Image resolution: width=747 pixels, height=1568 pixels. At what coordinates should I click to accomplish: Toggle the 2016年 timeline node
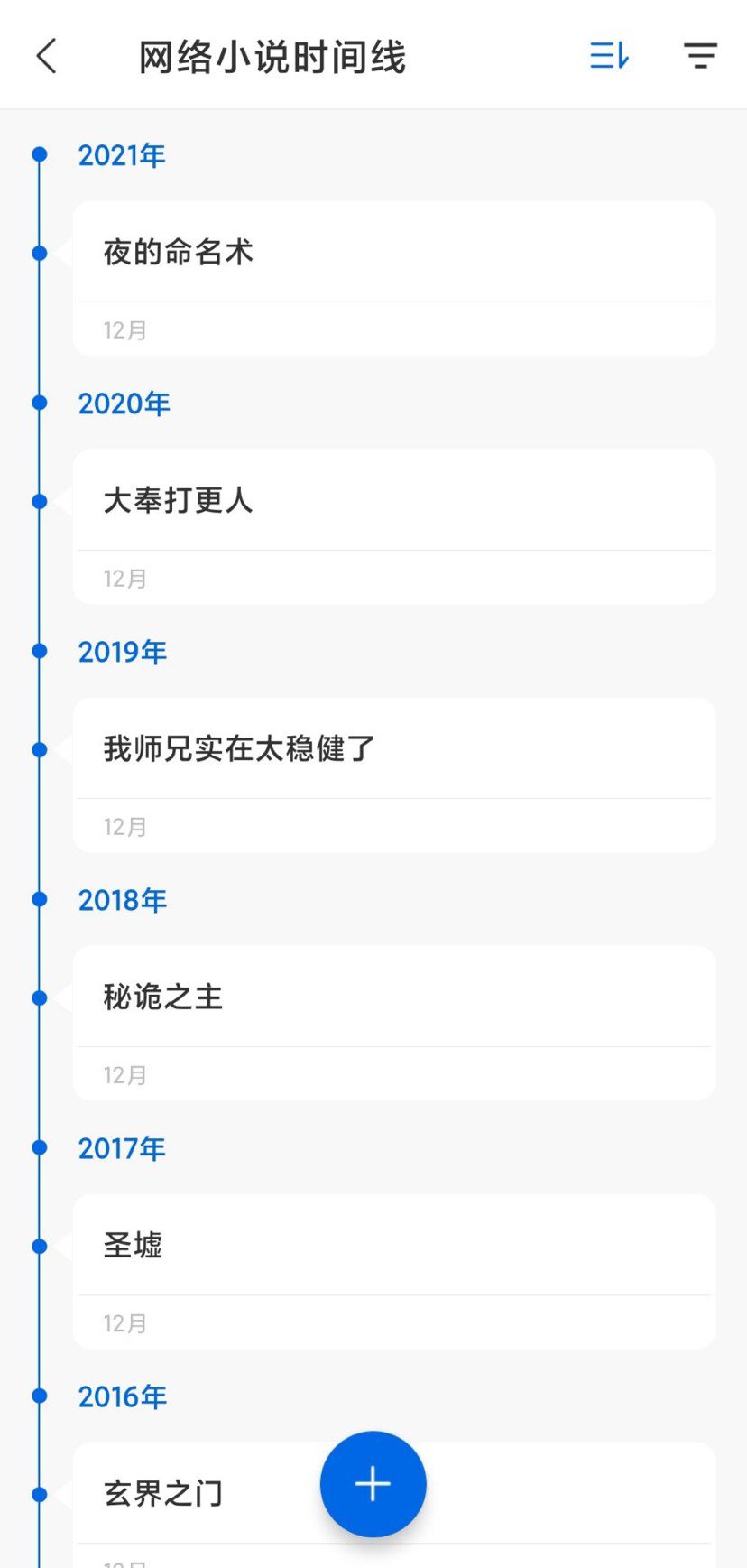click(x=39, y=1396)
